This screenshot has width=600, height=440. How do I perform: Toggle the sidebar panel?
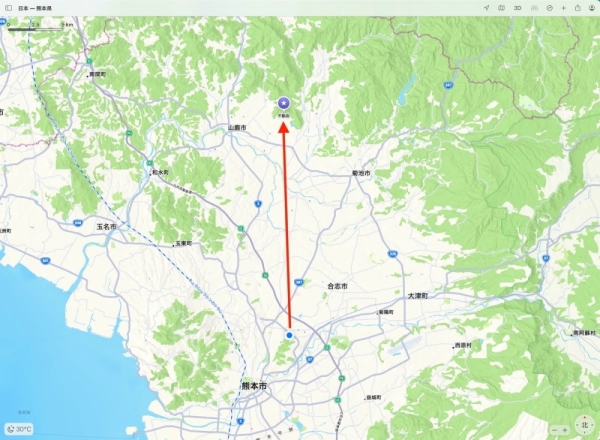click(8, 8)
